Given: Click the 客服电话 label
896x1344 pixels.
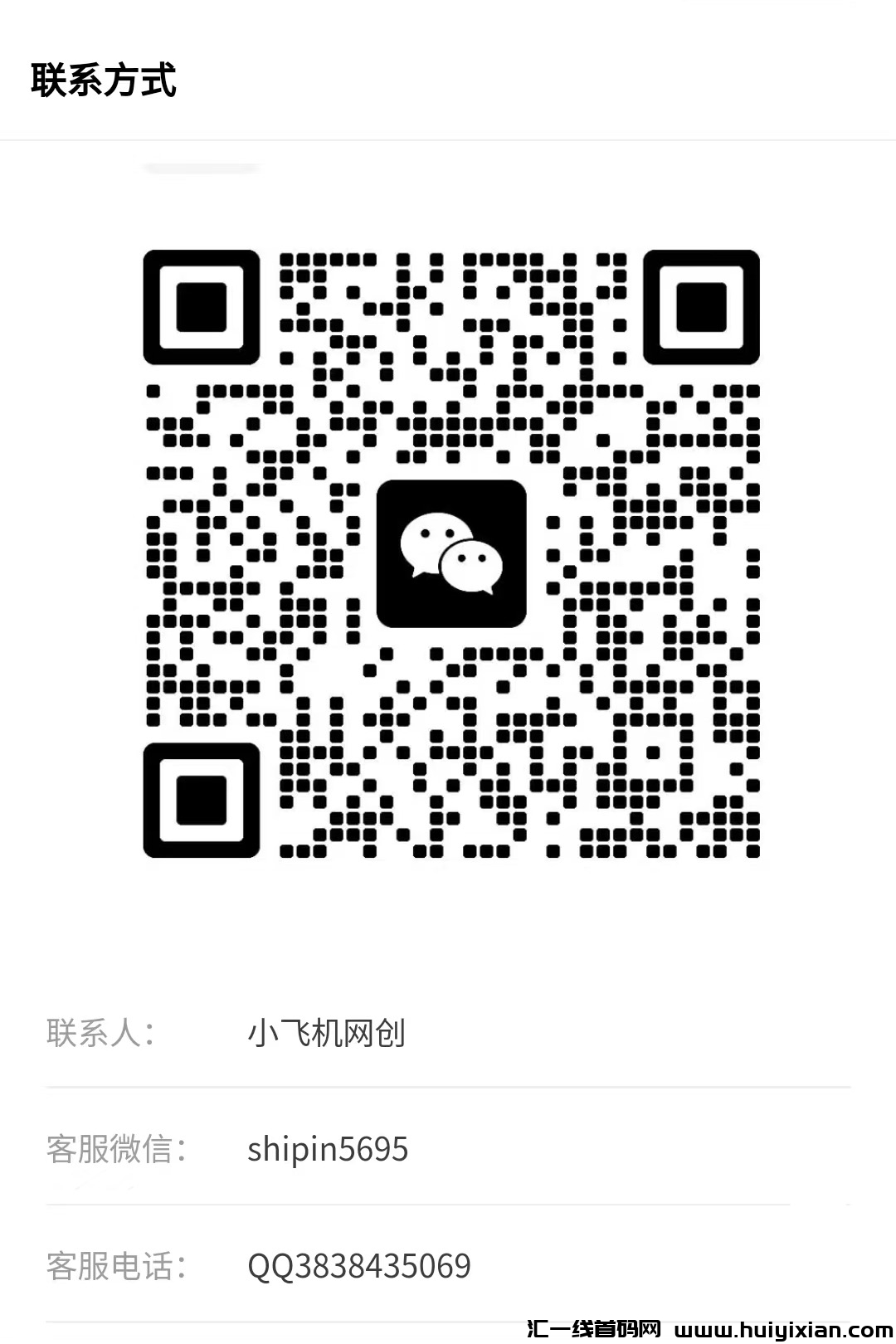Looking at the screenshot, I should pyautogui.click(x=119, y=1265).
